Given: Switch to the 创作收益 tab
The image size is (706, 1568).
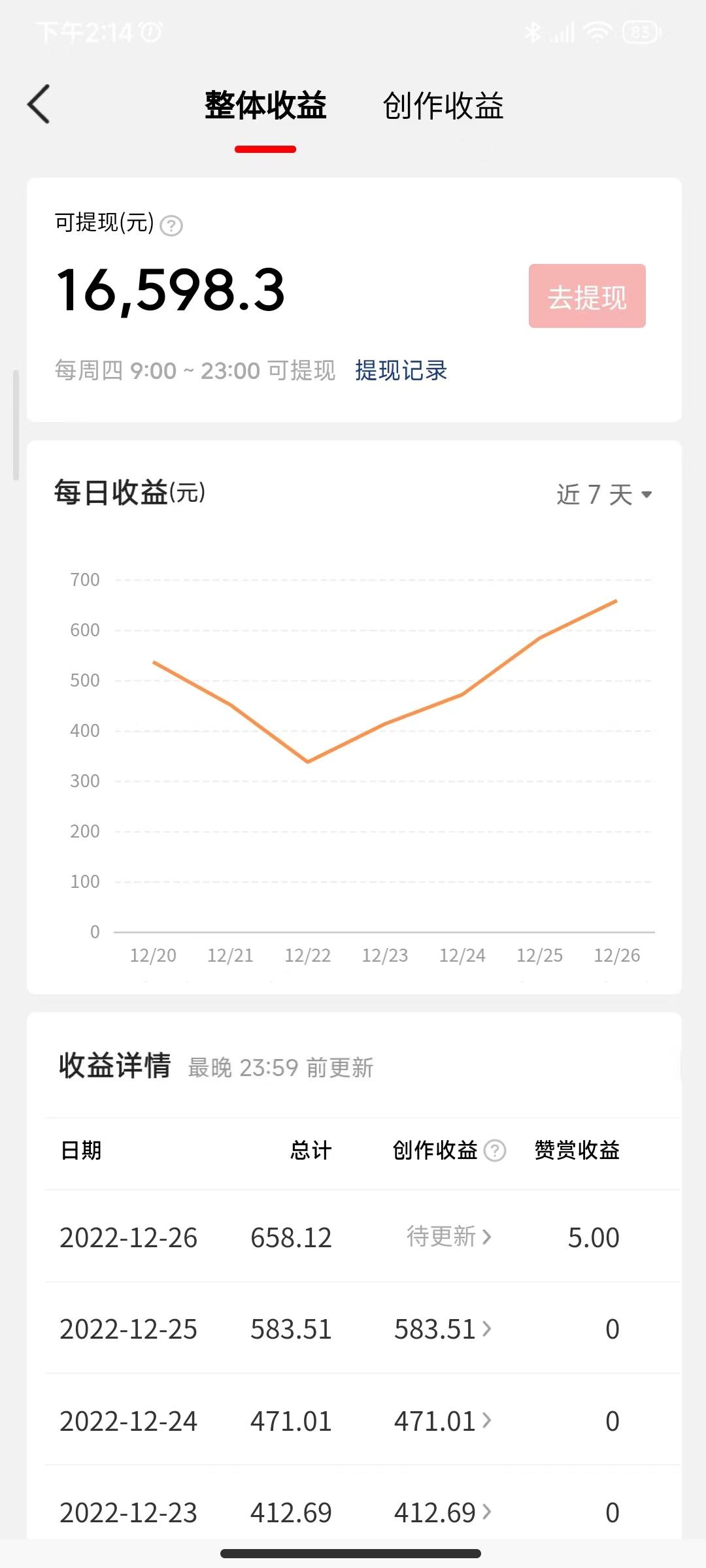Looking at the screenshot, I should coord(443,106).
